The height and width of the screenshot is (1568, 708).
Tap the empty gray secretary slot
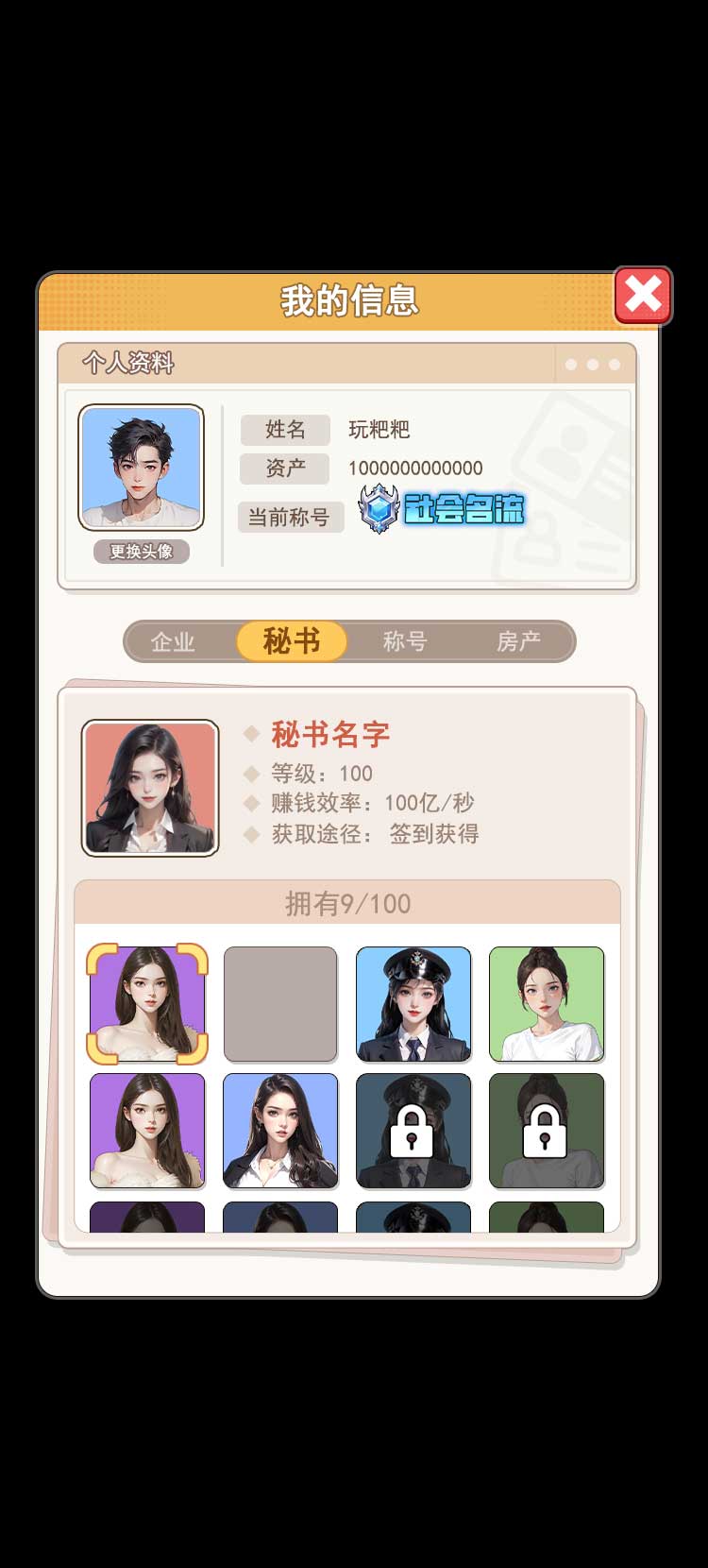point(280,1004)
